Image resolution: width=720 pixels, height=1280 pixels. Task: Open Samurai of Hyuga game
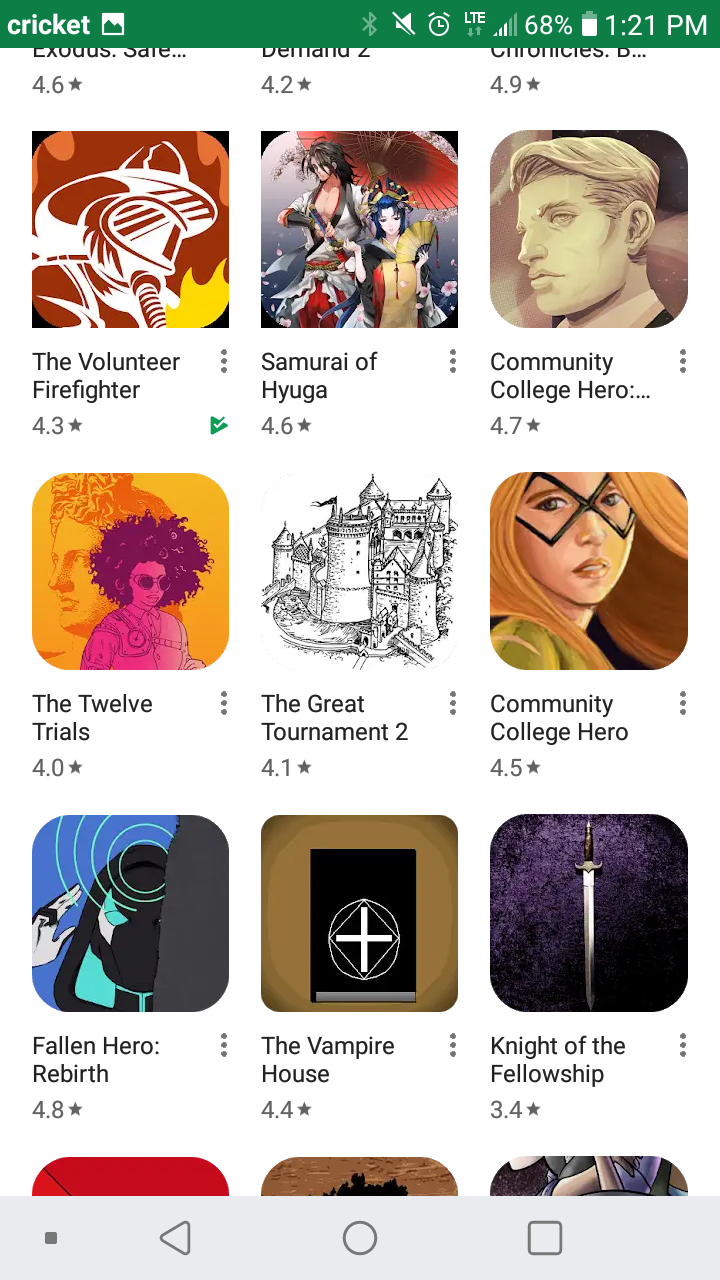(359, 230)
